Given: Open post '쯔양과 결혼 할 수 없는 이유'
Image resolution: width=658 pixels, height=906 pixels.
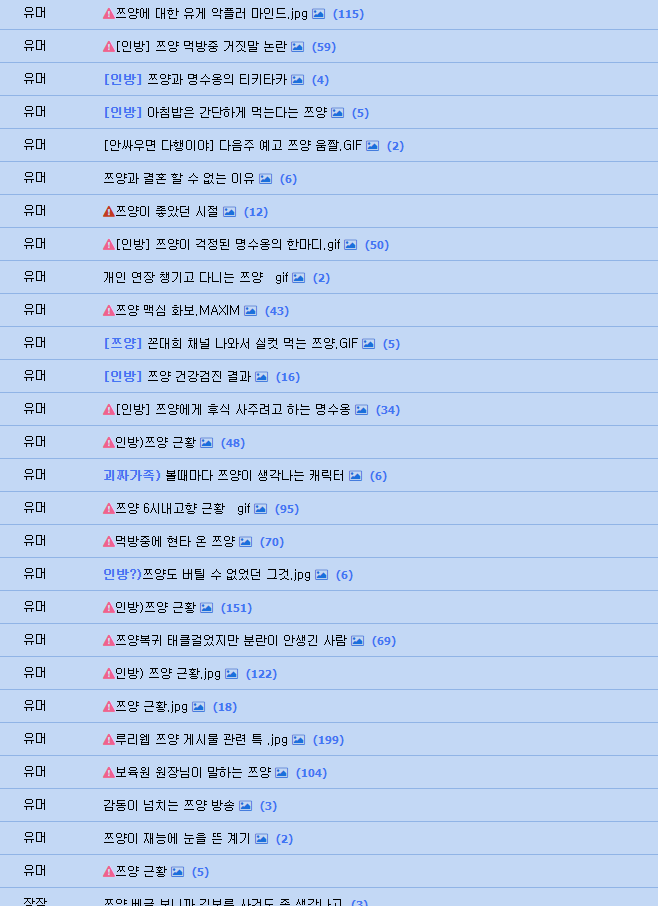Looking at the screenshot, I should point(179,179).
